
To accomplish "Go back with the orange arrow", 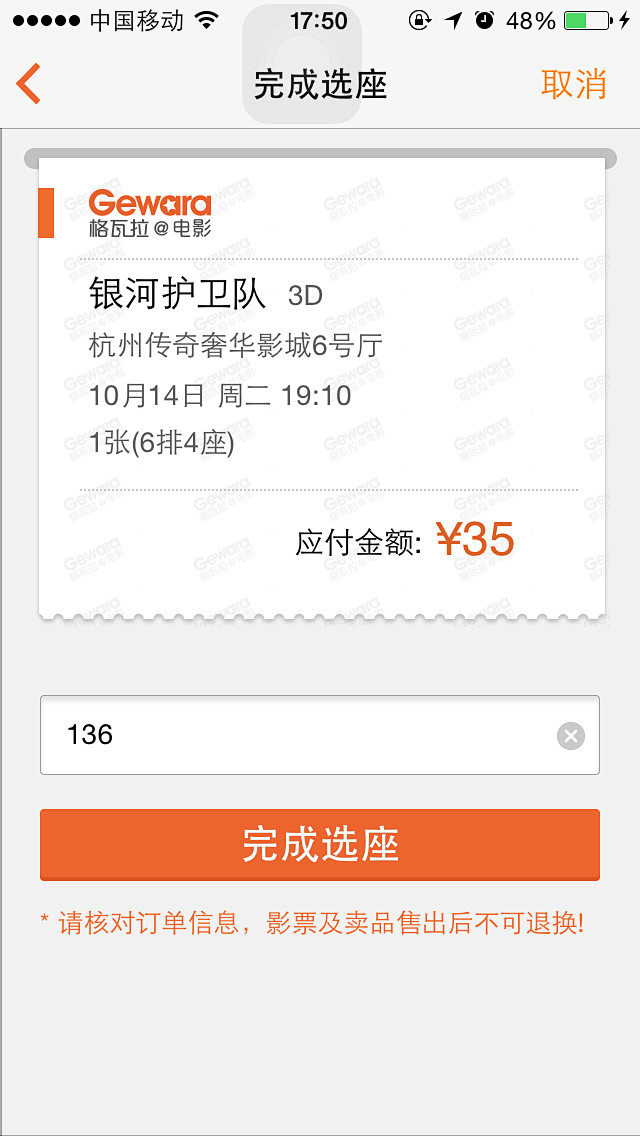I will point(28,84).
